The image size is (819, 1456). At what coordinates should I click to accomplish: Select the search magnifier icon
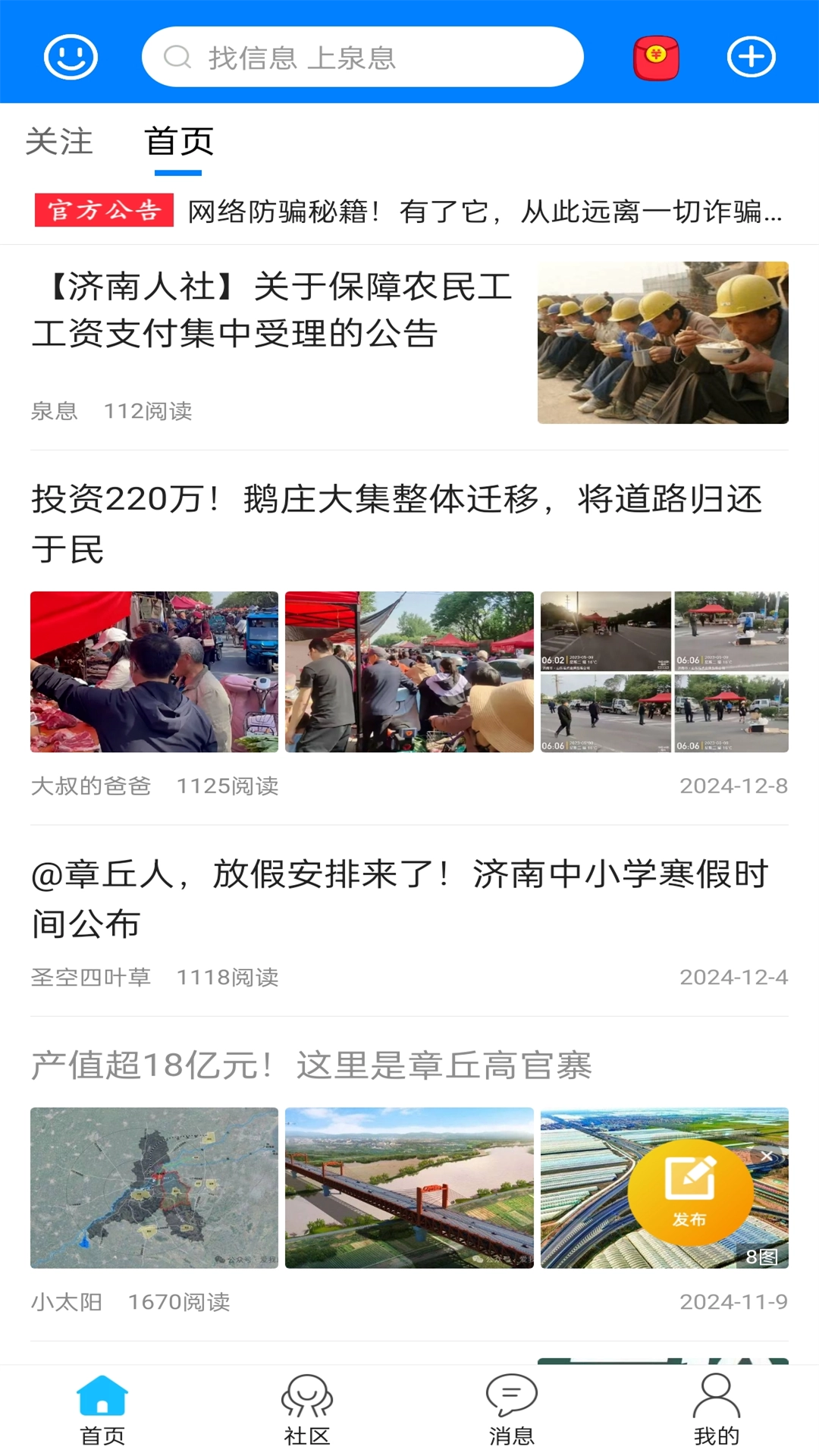point(177,56)
